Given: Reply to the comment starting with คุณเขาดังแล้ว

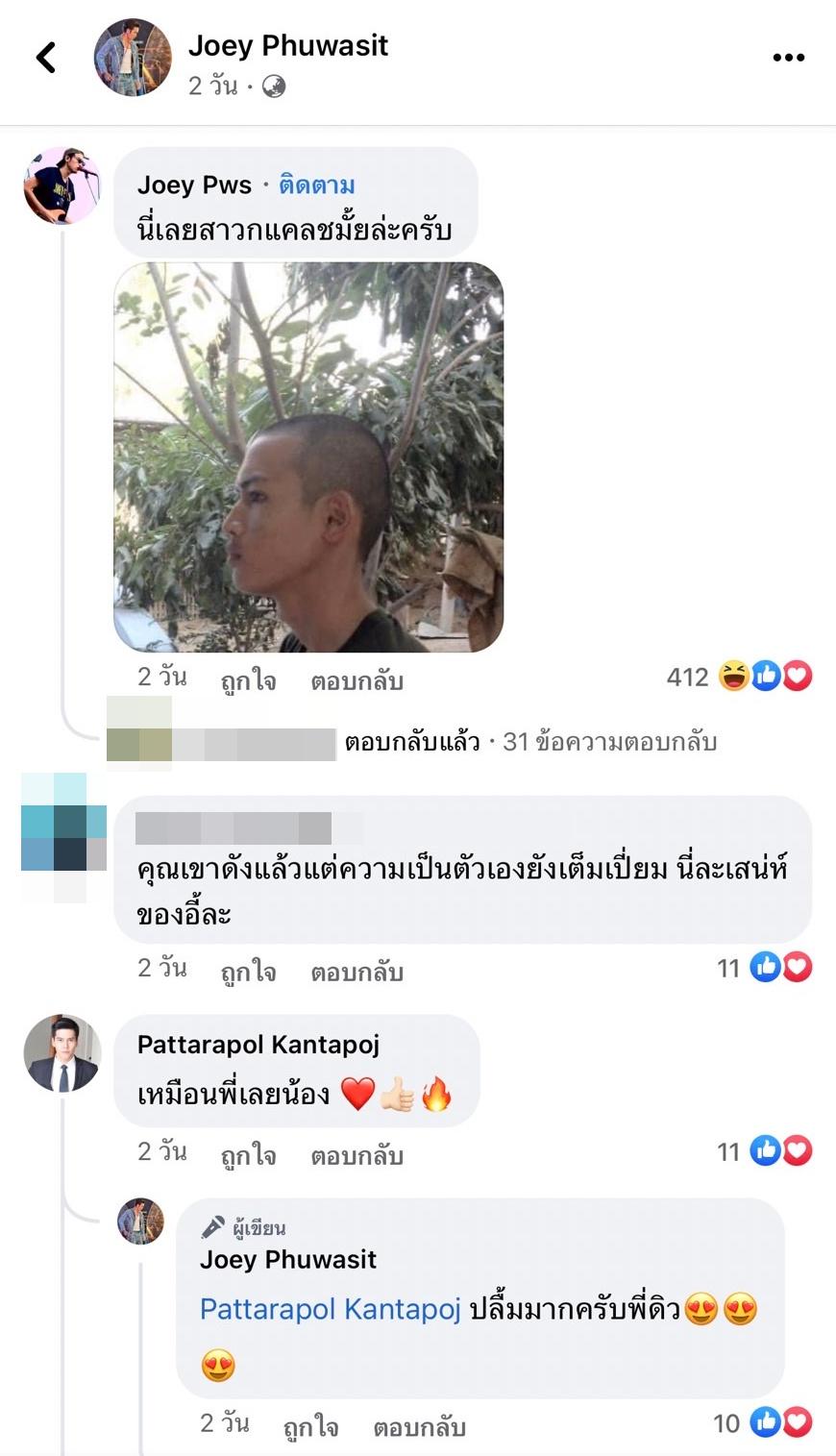Looking at the screenshot, I should [x=357, y=972].
